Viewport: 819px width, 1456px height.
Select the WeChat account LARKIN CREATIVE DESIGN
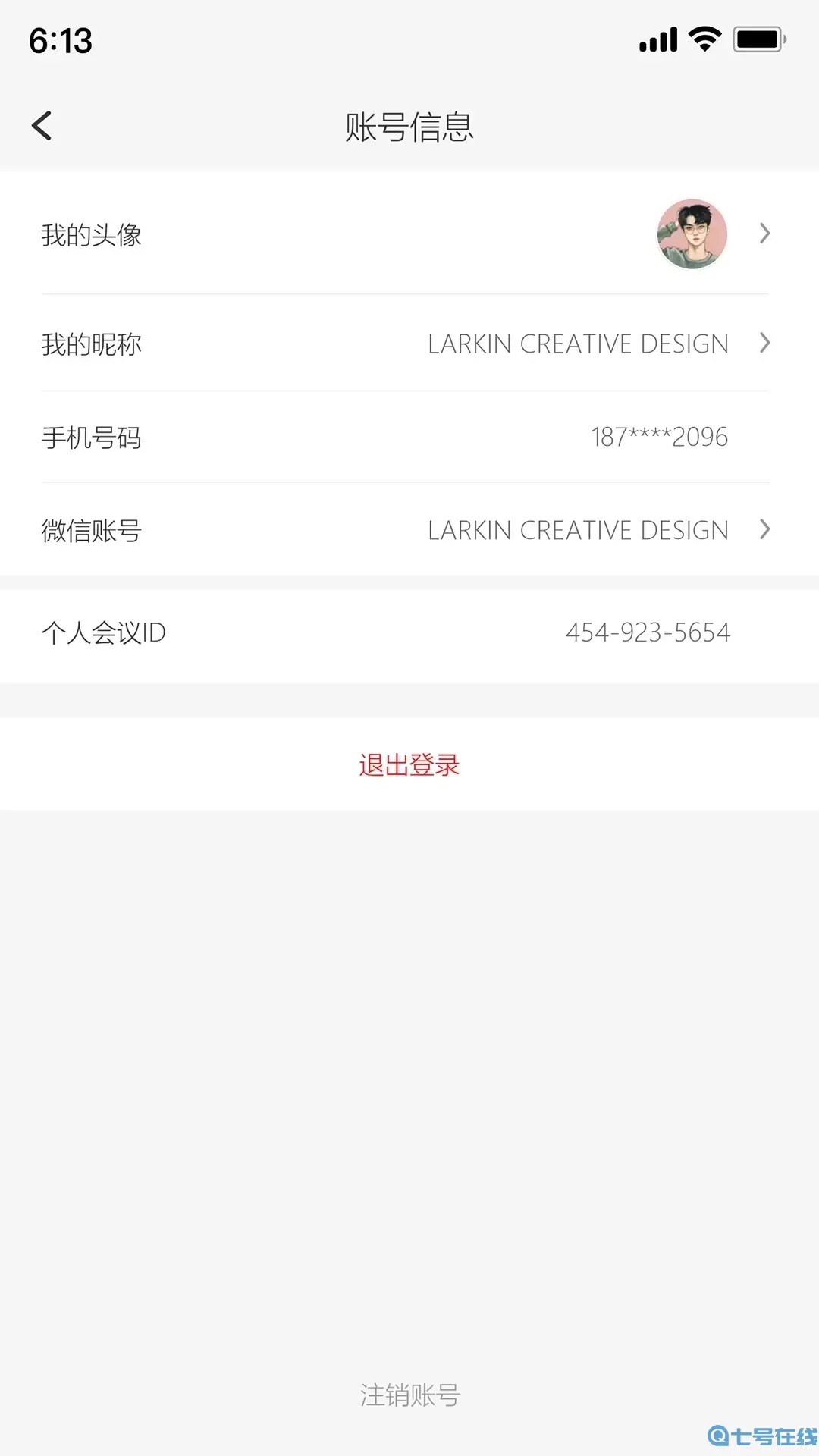tap(578, 530)
